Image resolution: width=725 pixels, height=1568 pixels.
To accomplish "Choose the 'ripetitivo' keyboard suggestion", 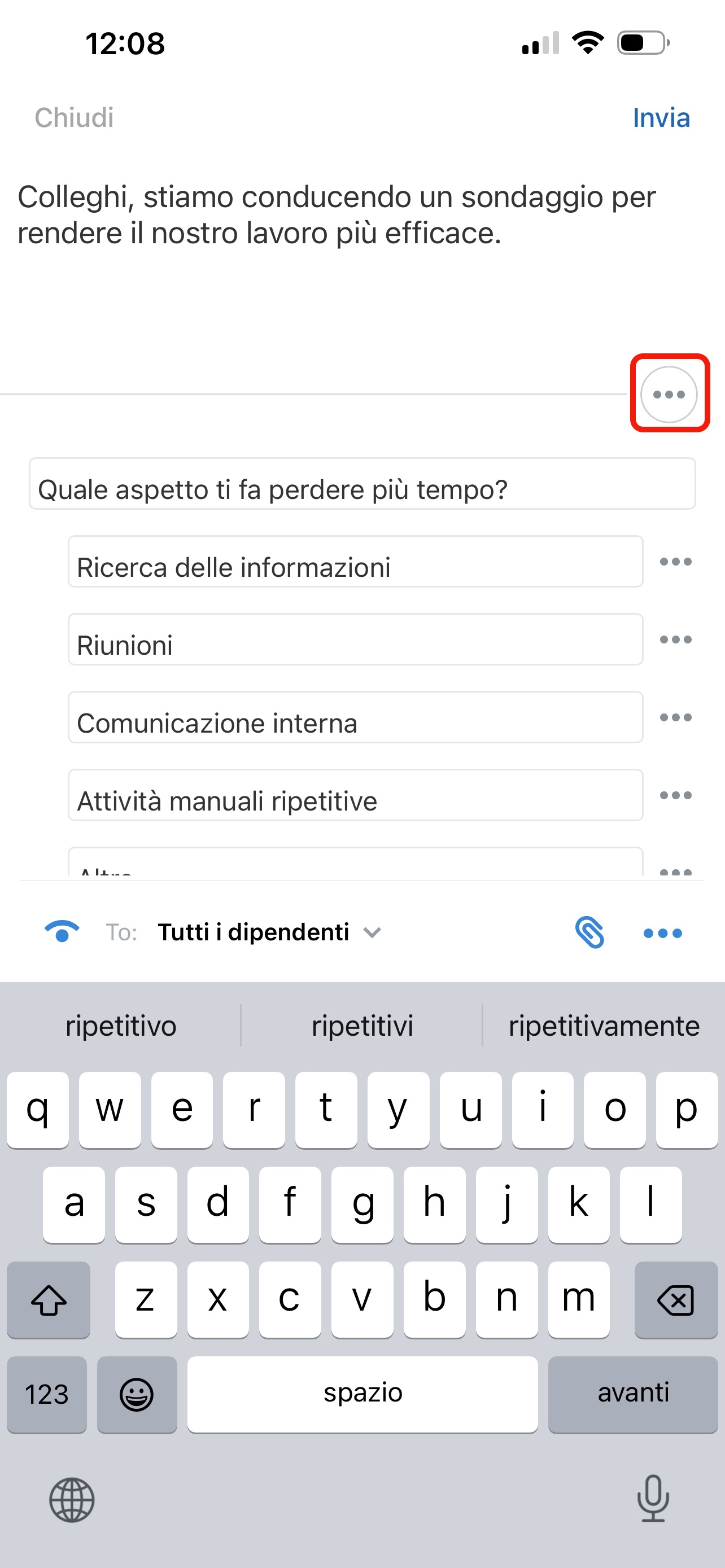I will pyautogui.click(x=120, y=1026).
